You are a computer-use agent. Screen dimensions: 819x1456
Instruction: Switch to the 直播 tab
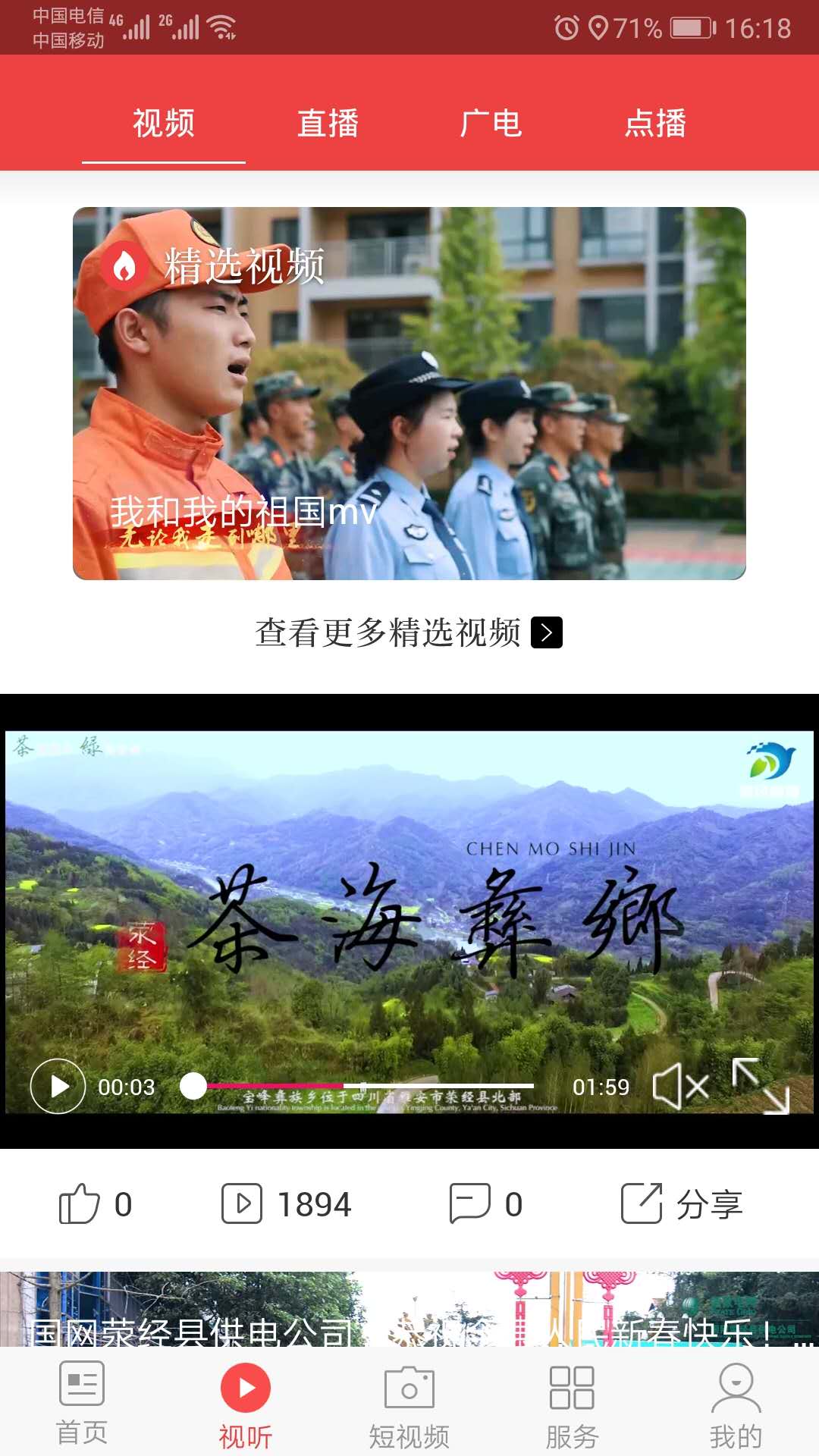(x=328, y=124)
